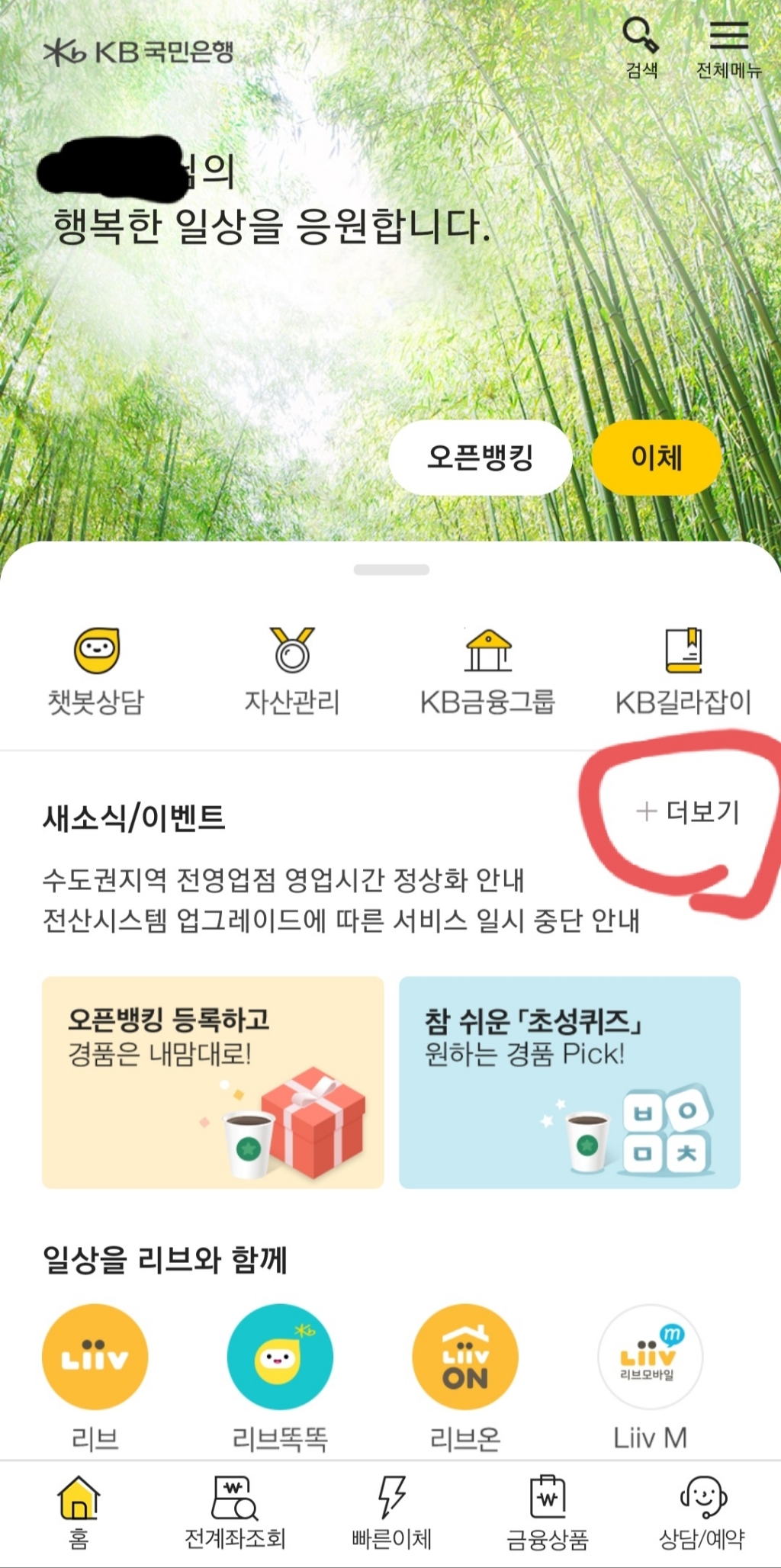
Task: Switch to the 빠른이체 tab
Action: pos(391,1514)
